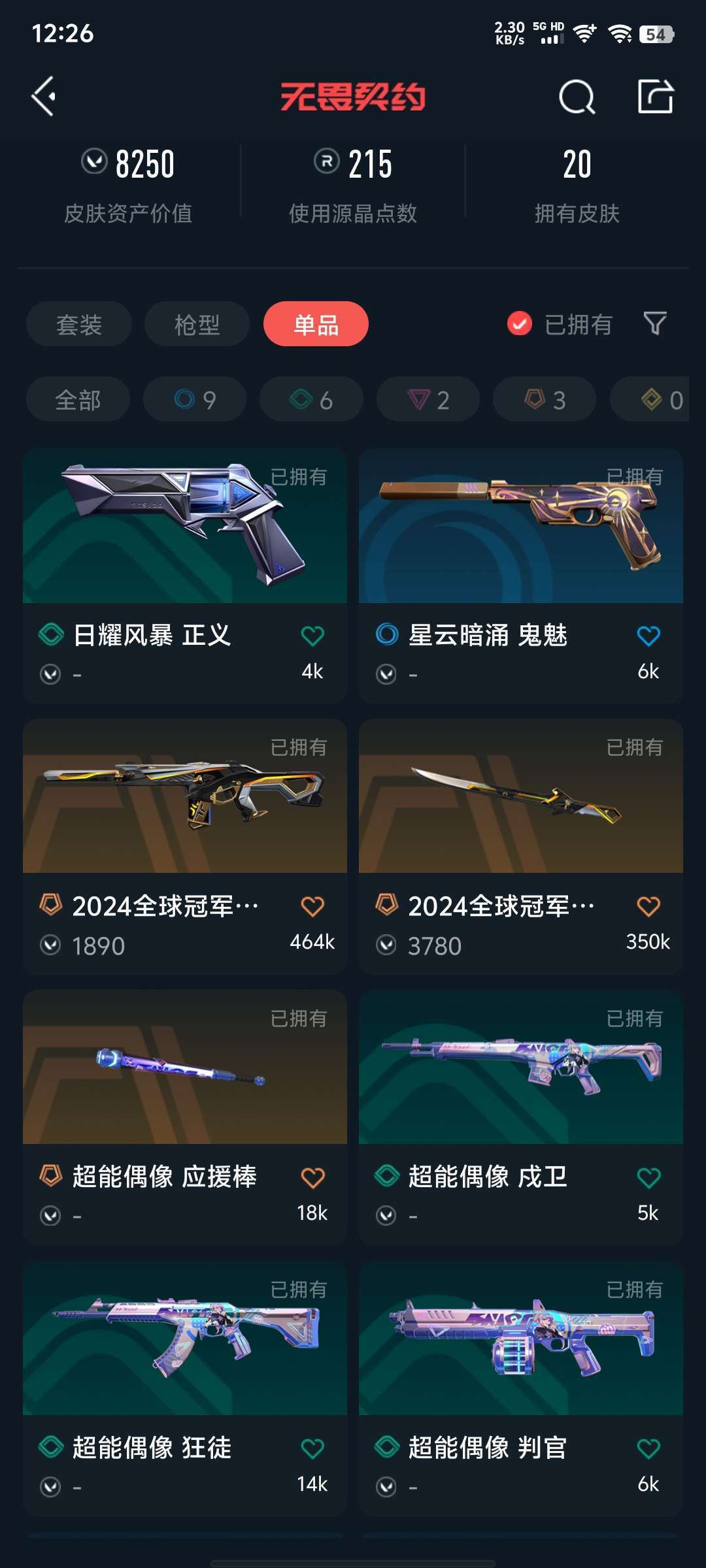Go back using the top-left arrow

(x=44, y=97)
